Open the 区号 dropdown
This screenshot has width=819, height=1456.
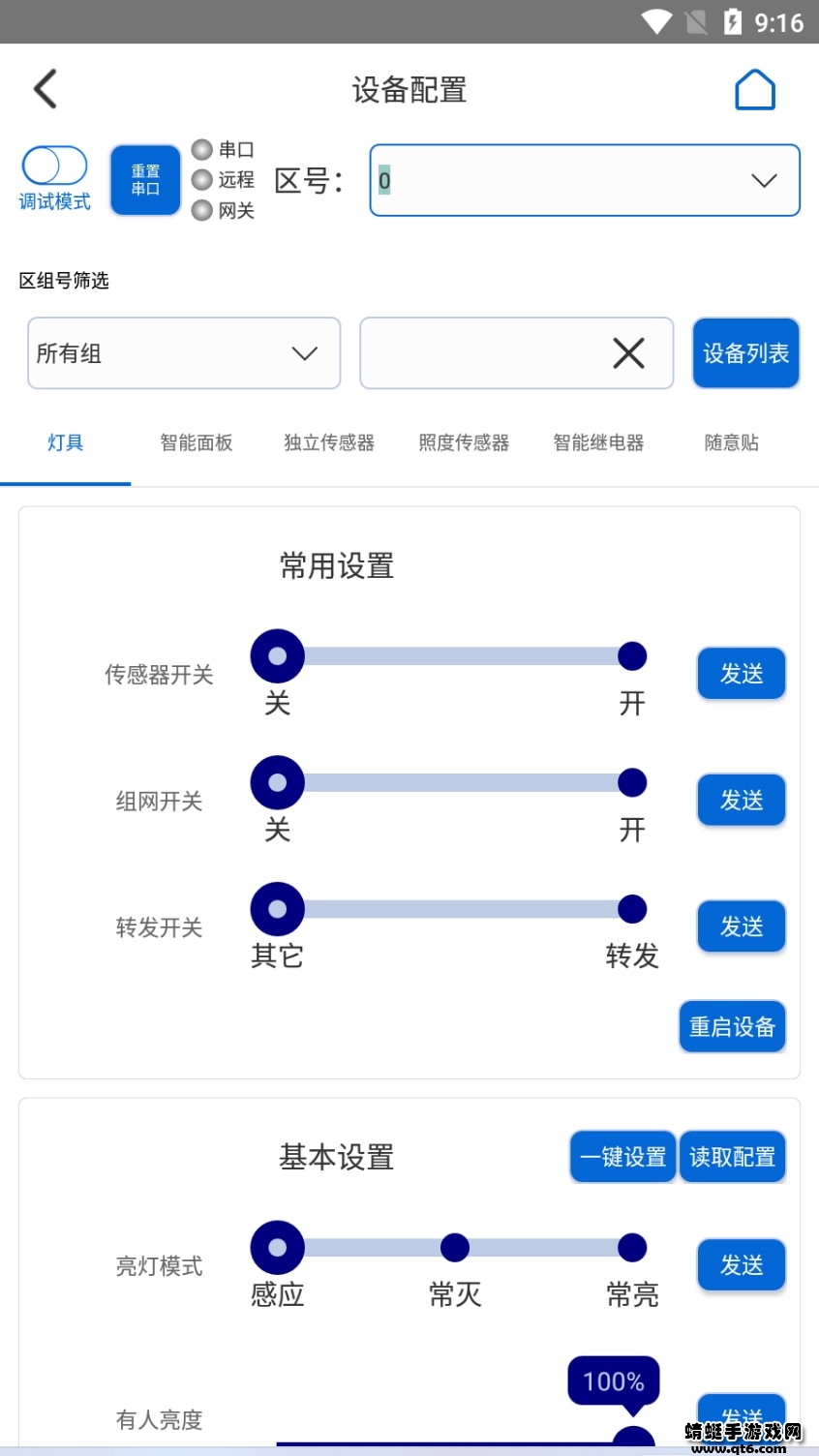[x=763, y=179]
